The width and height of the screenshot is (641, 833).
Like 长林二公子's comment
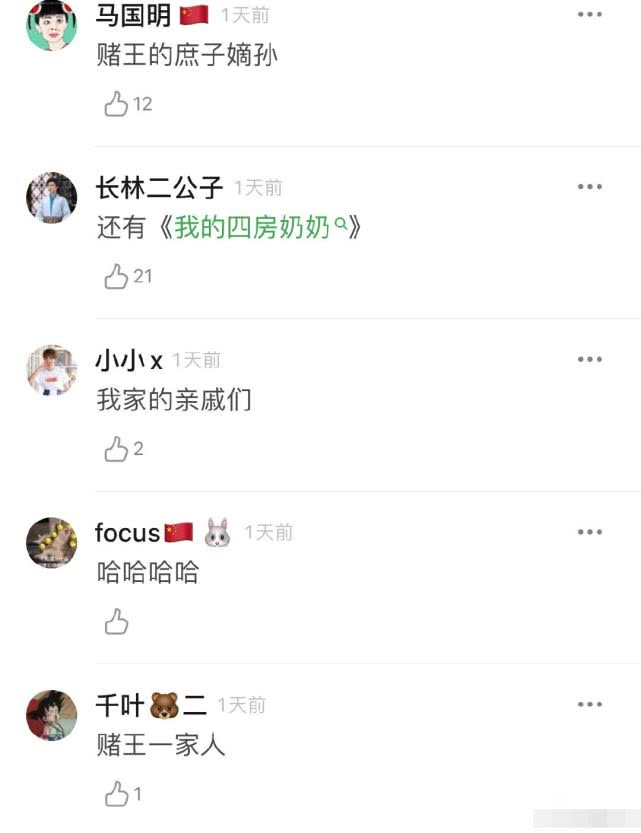(x=117, y=276)
